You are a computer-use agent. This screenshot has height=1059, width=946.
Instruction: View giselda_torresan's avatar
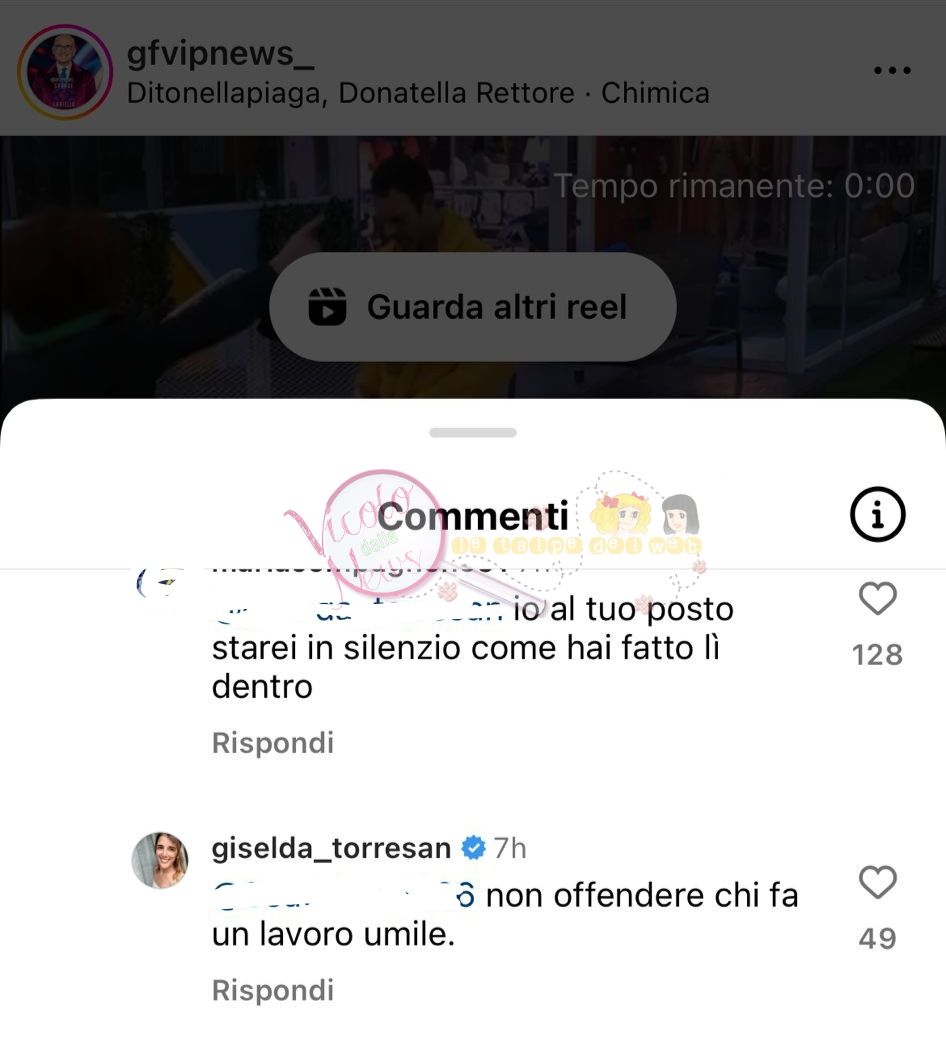coord(160,860)
